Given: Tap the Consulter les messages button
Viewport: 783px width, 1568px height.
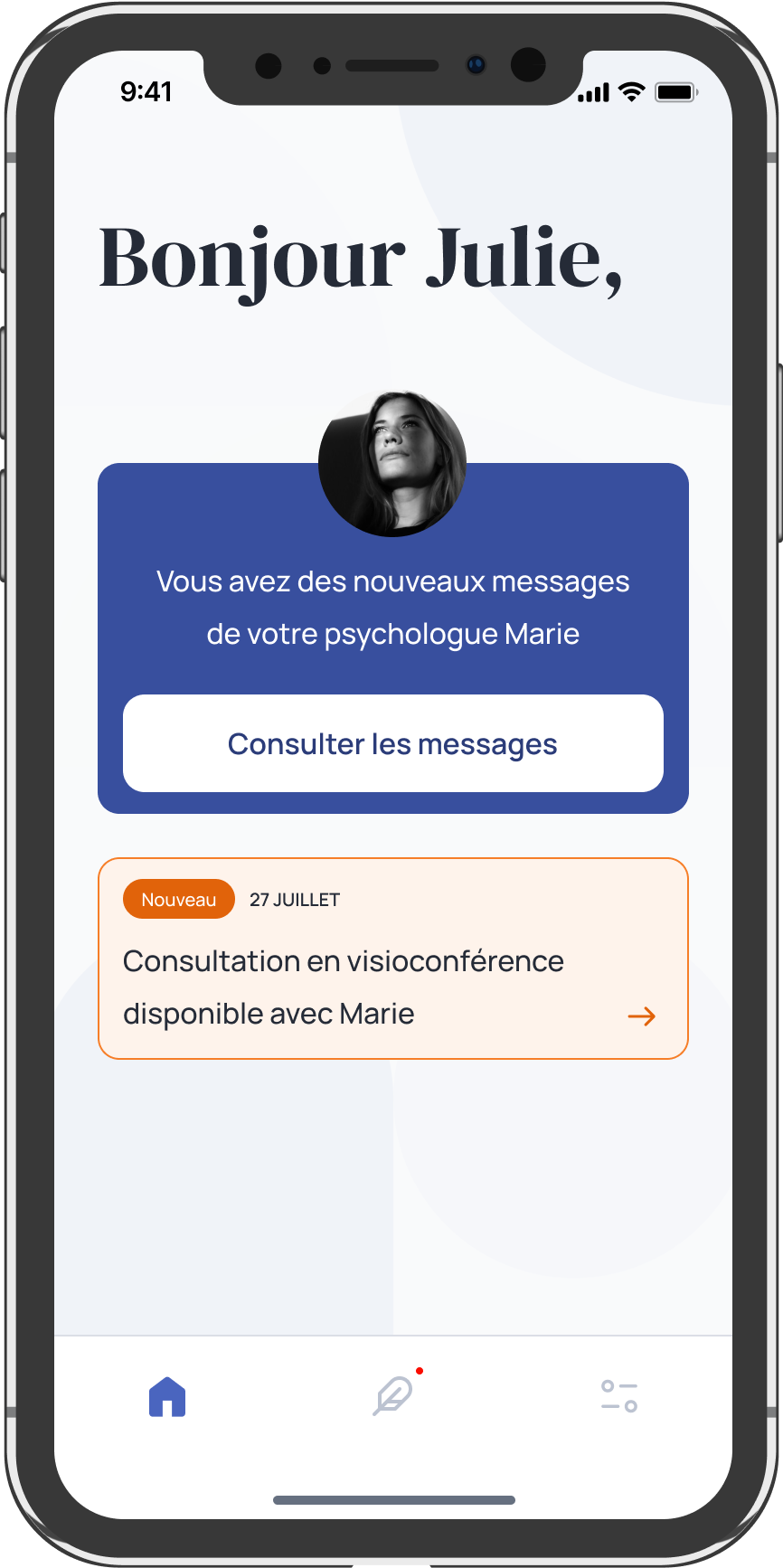Looking at the screenshot, I should 392,743.
